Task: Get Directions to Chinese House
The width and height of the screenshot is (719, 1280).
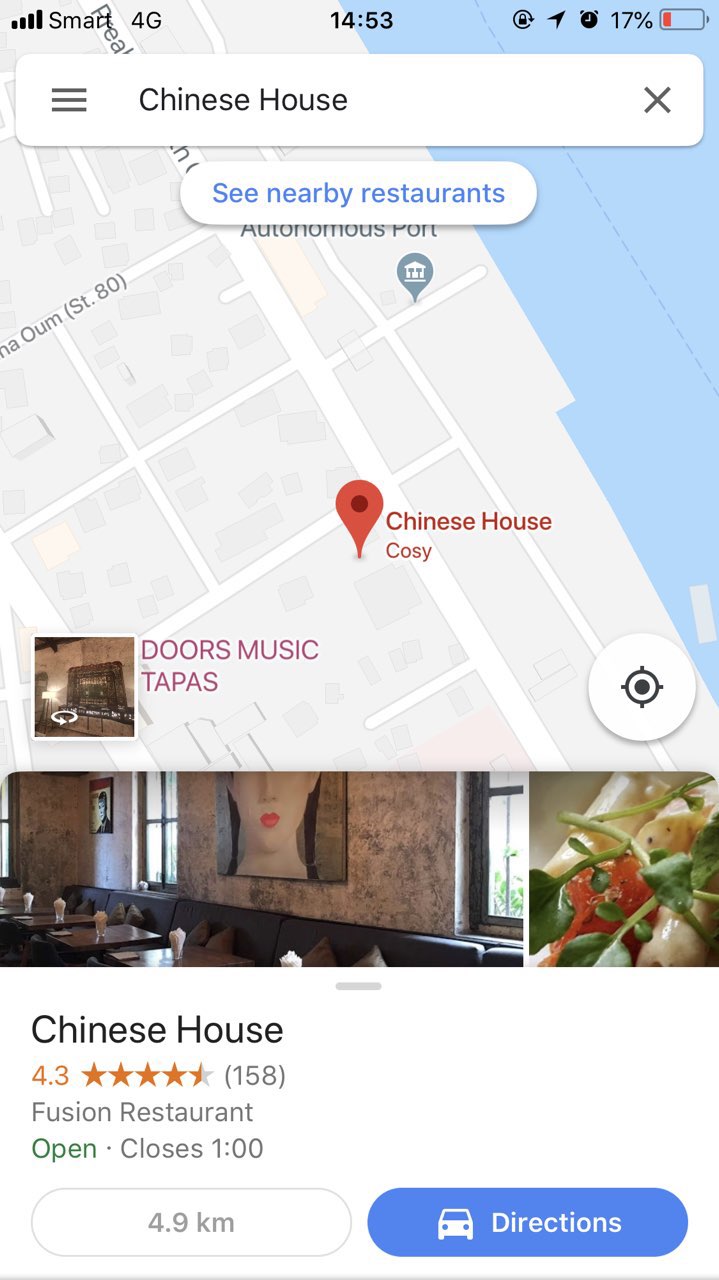Action: (x=528, y=1222)
